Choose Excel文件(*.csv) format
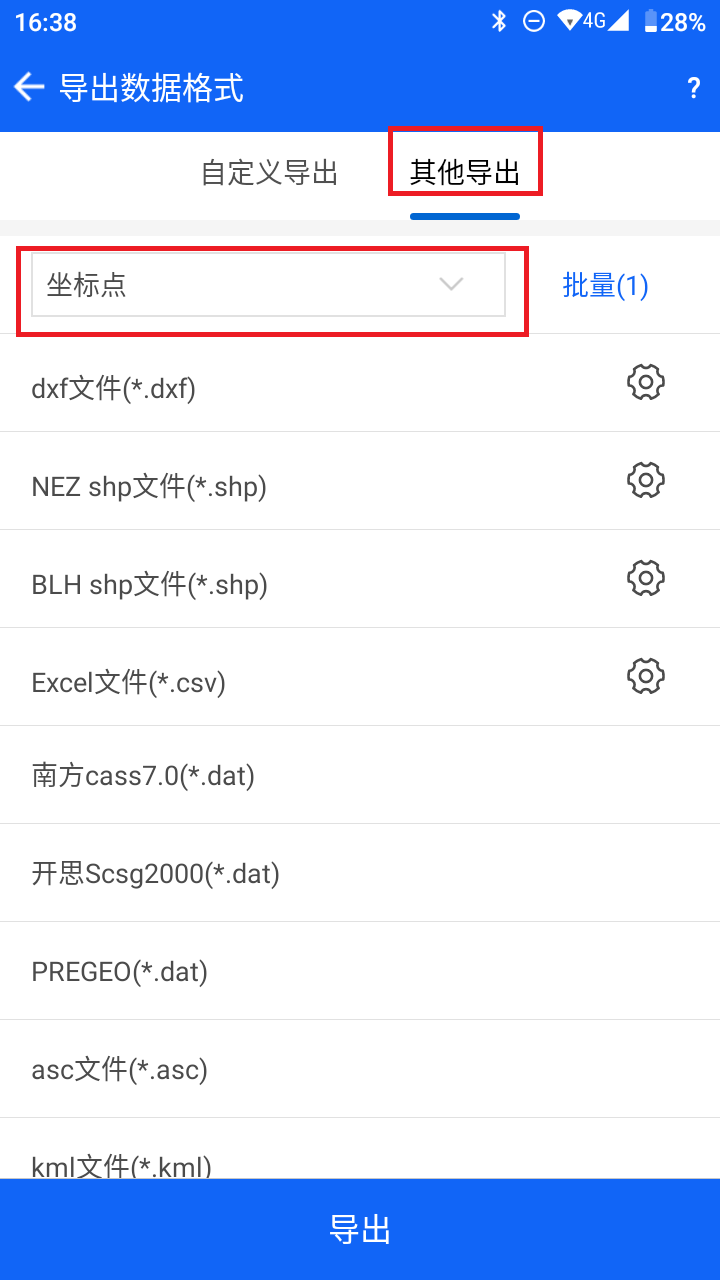The height and width of the screenshot is (1280, 720). click(360, 677)
